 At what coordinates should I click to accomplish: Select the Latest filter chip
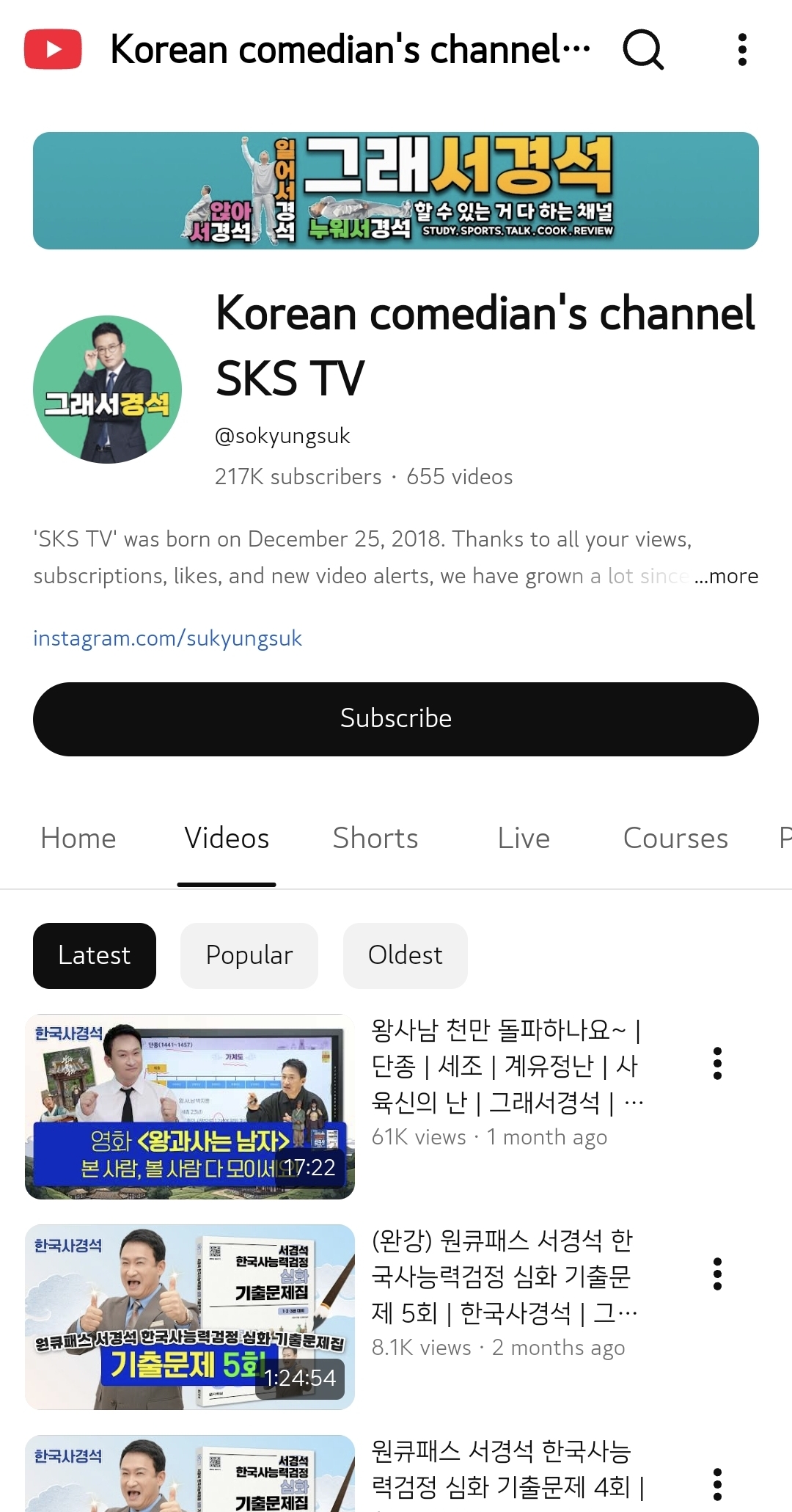click(95, 955)
